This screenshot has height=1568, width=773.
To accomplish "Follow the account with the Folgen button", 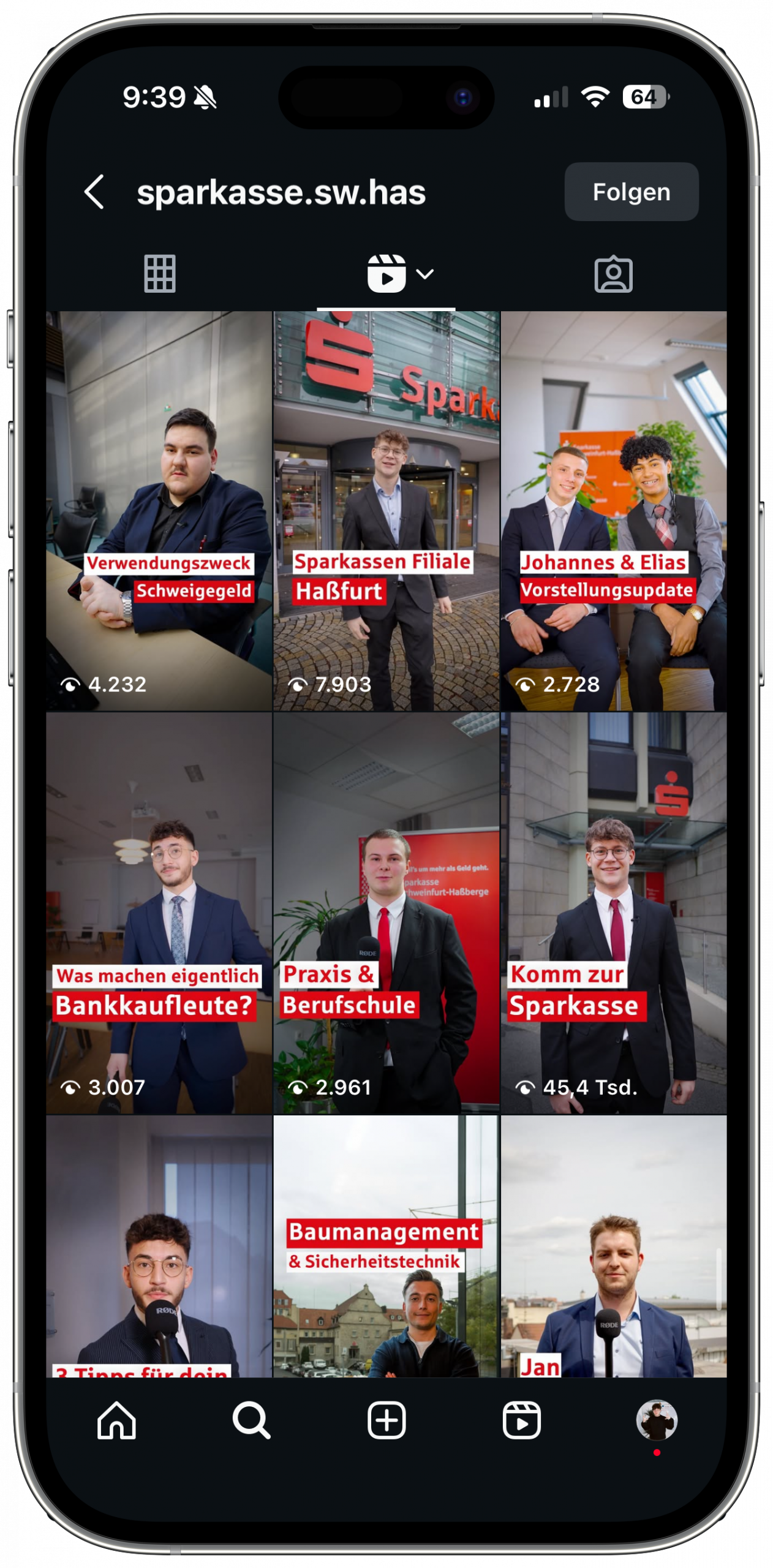I will click(x=631, y=192).
